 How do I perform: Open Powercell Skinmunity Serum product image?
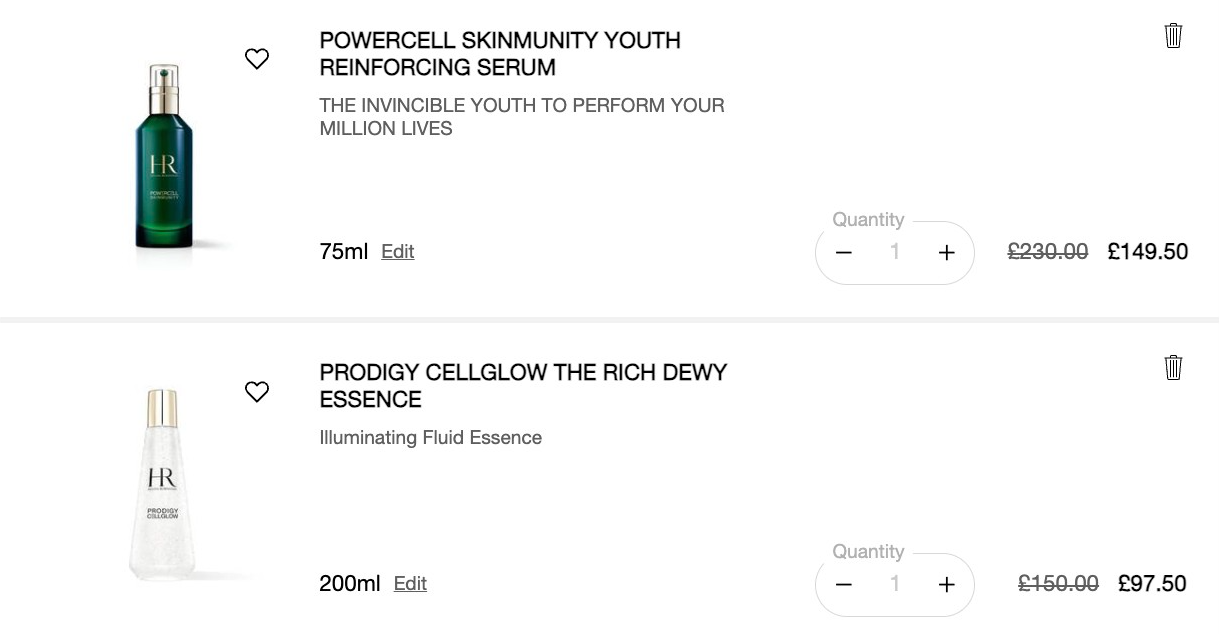(164, 158)
